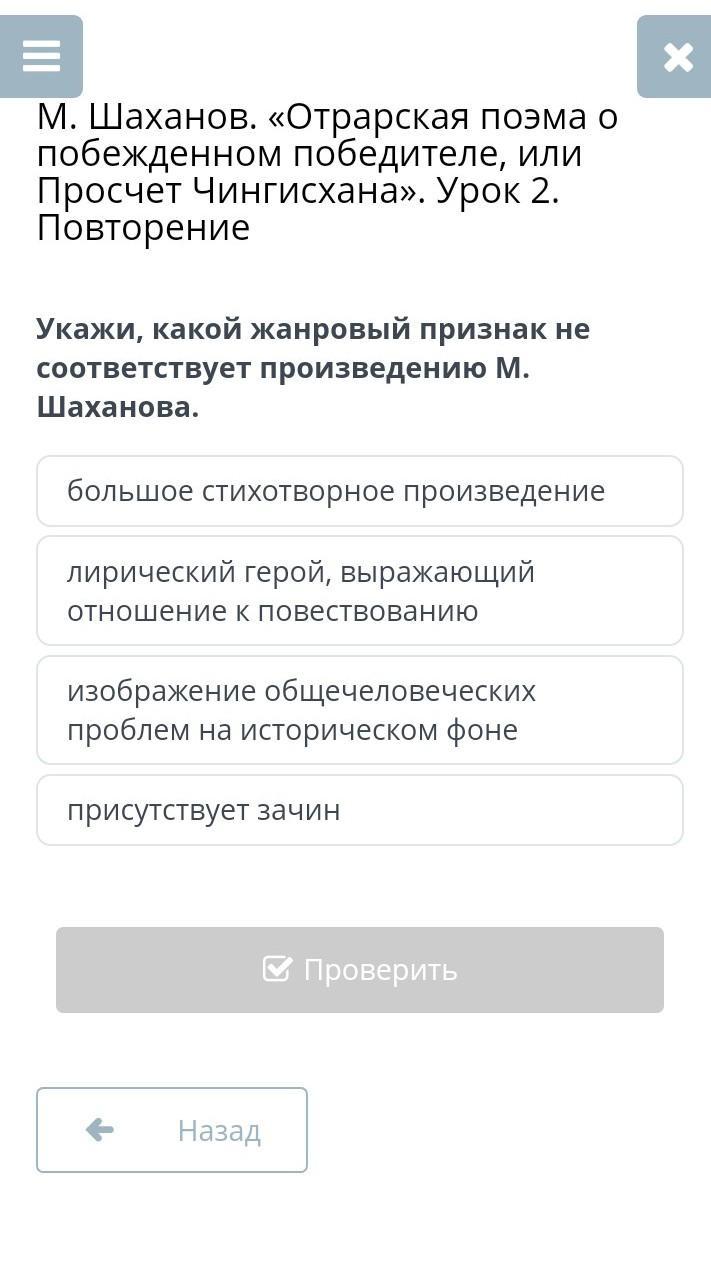Select answer "большое стихотворное произведение"
Screen dimensions: 711x1263
pos(360,491)
